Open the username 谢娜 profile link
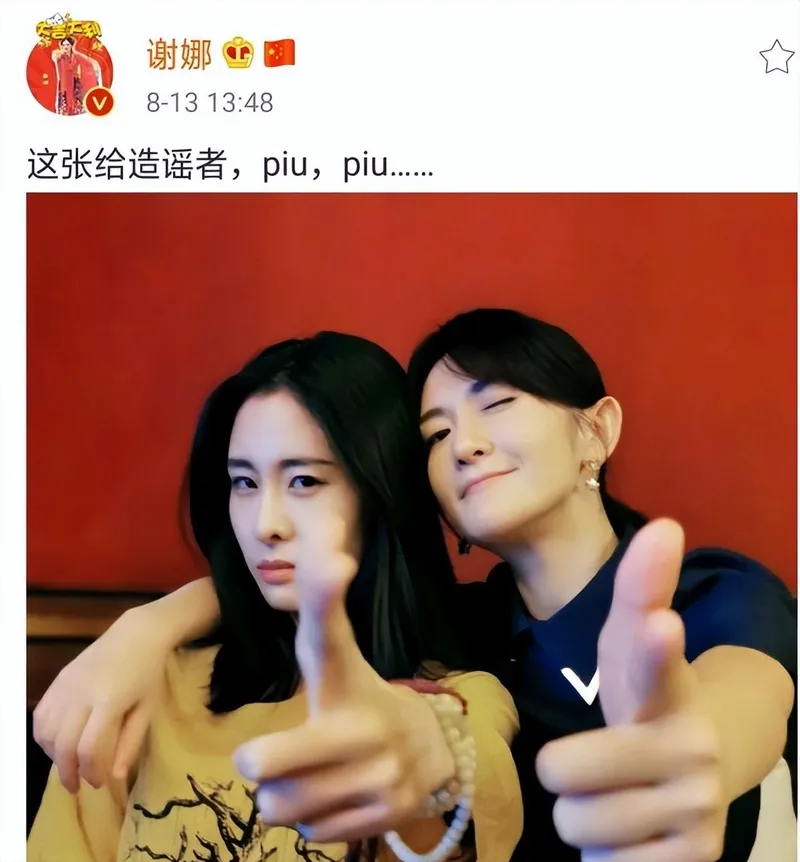This screenshot has height=862, width=800. tap(179, 55)
